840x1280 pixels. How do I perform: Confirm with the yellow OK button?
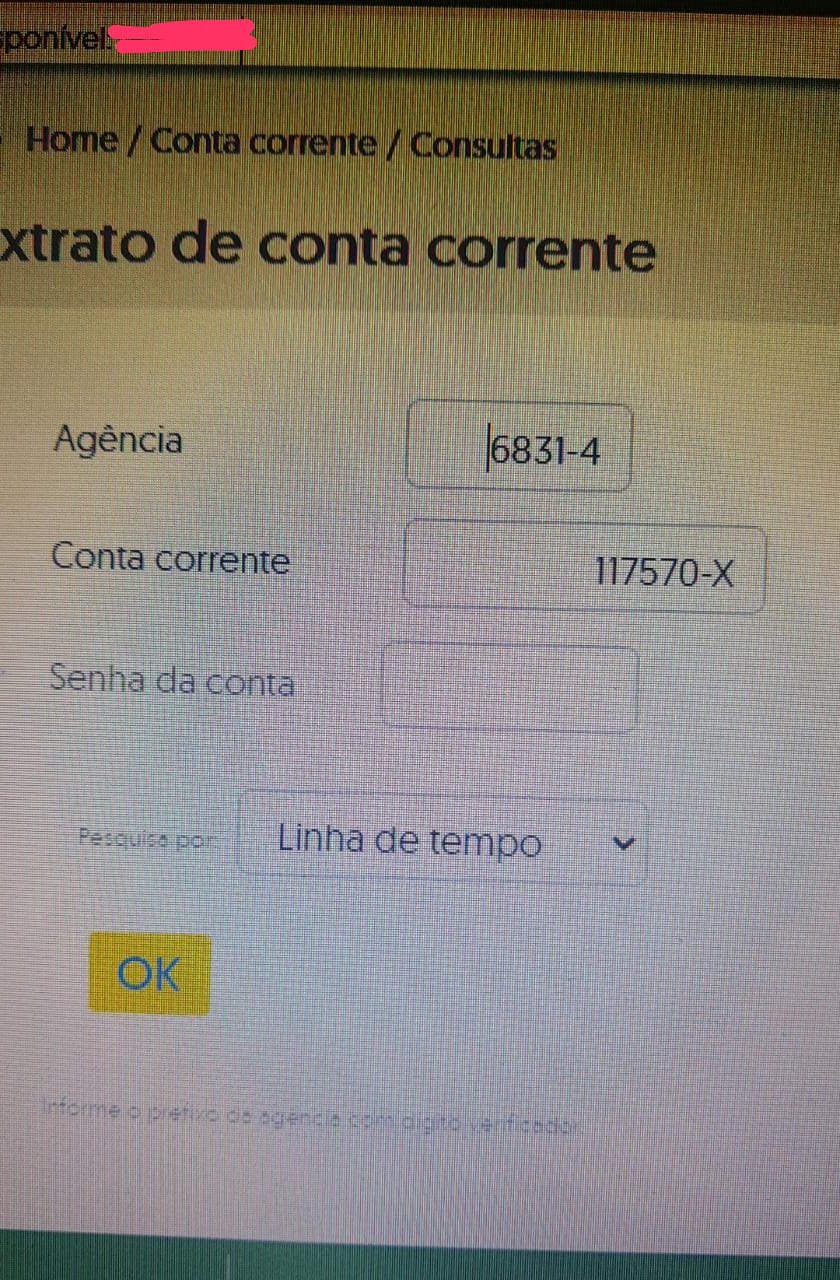(x=149, y=973)
